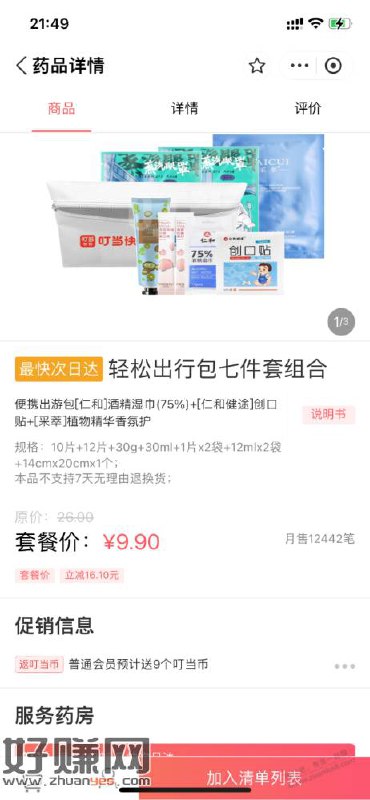Viewport: 370px width, 800px height.
Task: Go back from 药品详情 page
Action: [21, 66]
